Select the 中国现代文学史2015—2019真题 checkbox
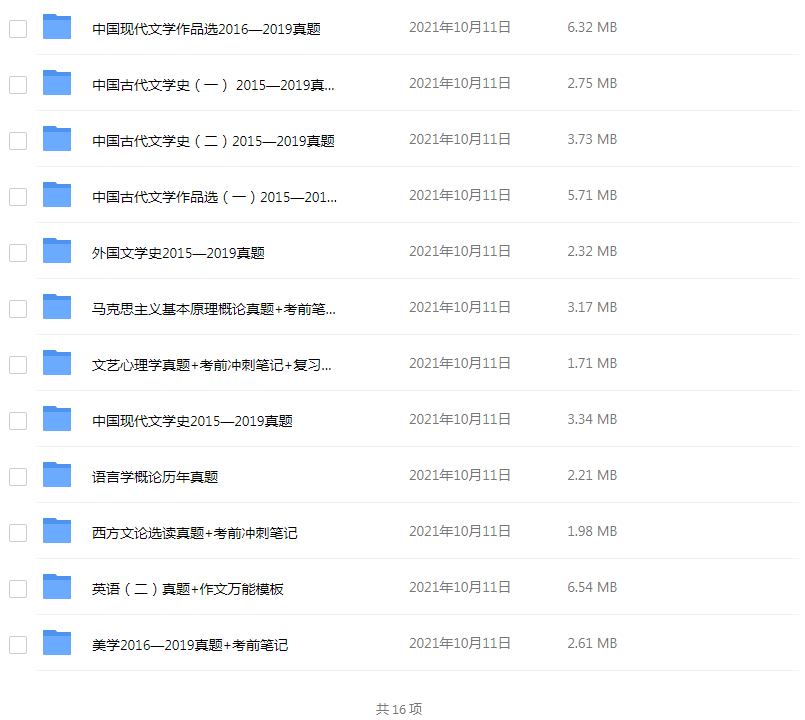This screenshot has height=720, width=805. click(x=18, y=421)
